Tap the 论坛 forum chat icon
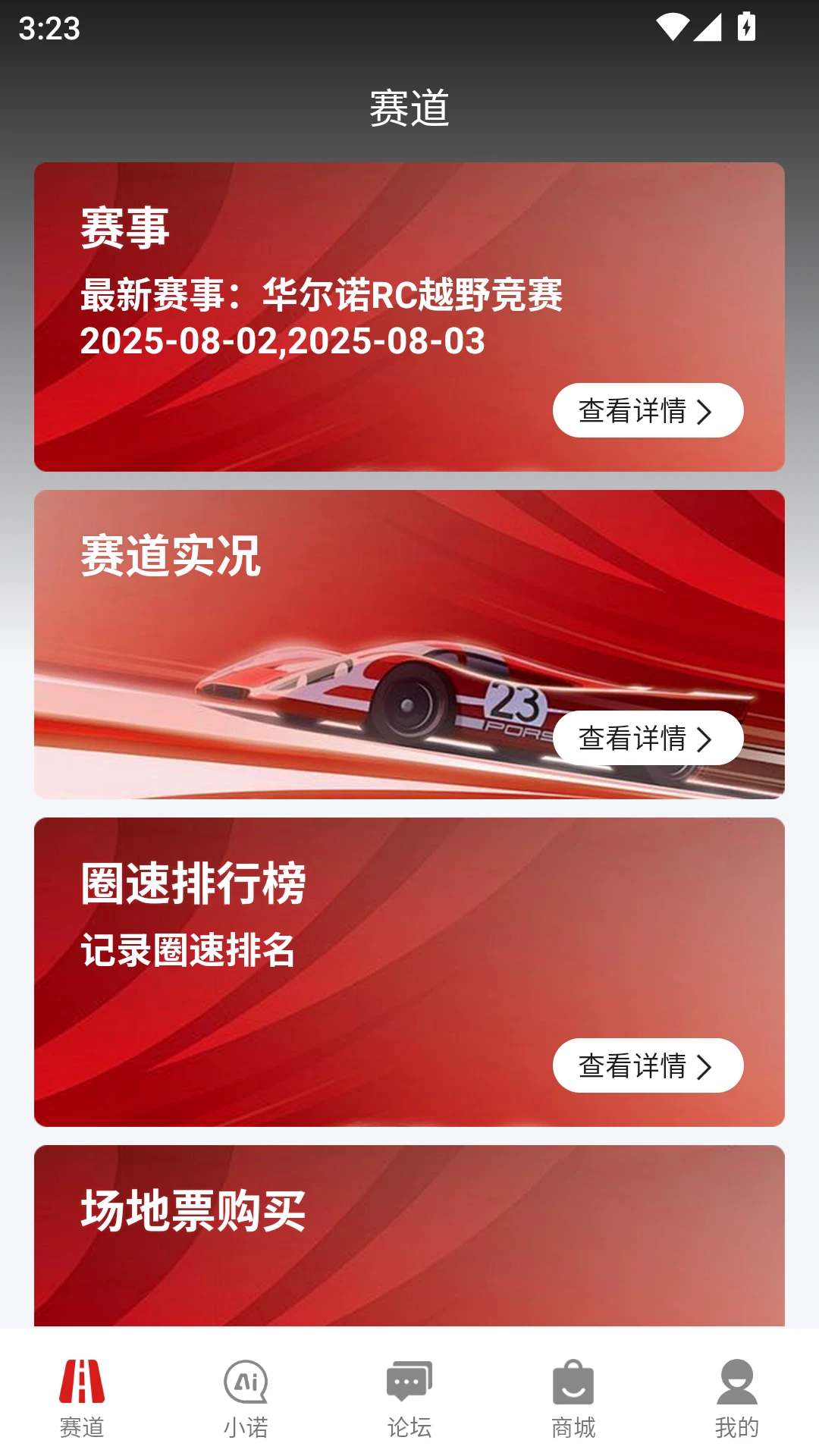 (x=409, y=1385)
